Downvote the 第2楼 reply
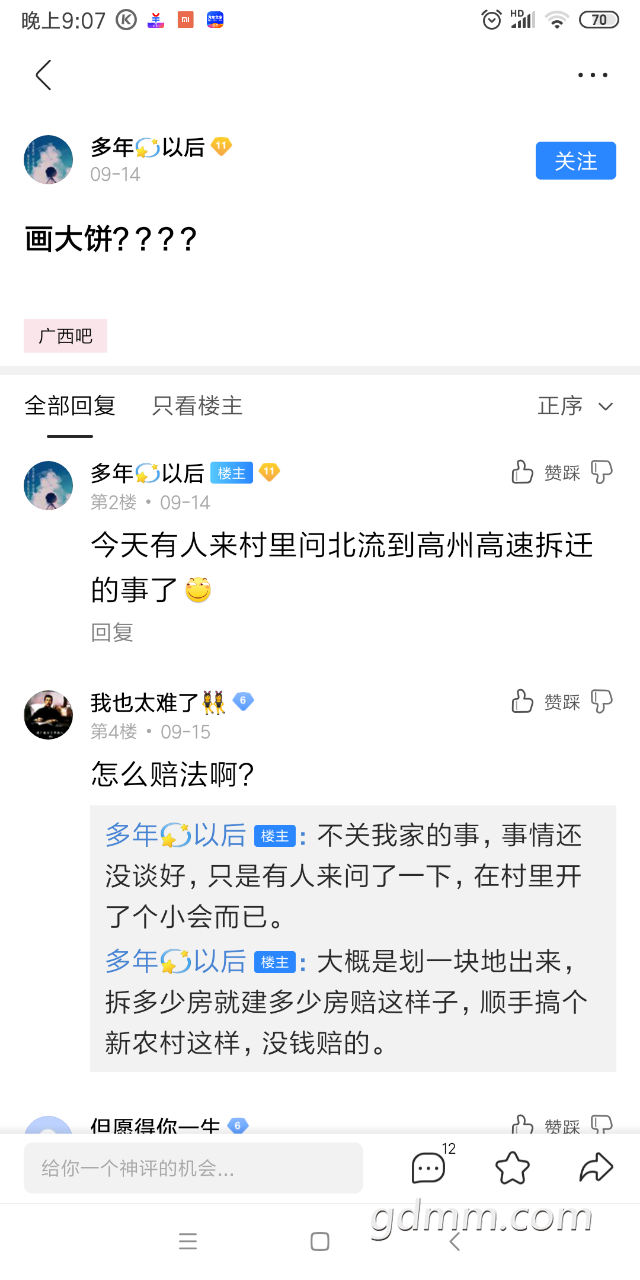This screenshot has height=1280, width=640. [x=601, y=473]
